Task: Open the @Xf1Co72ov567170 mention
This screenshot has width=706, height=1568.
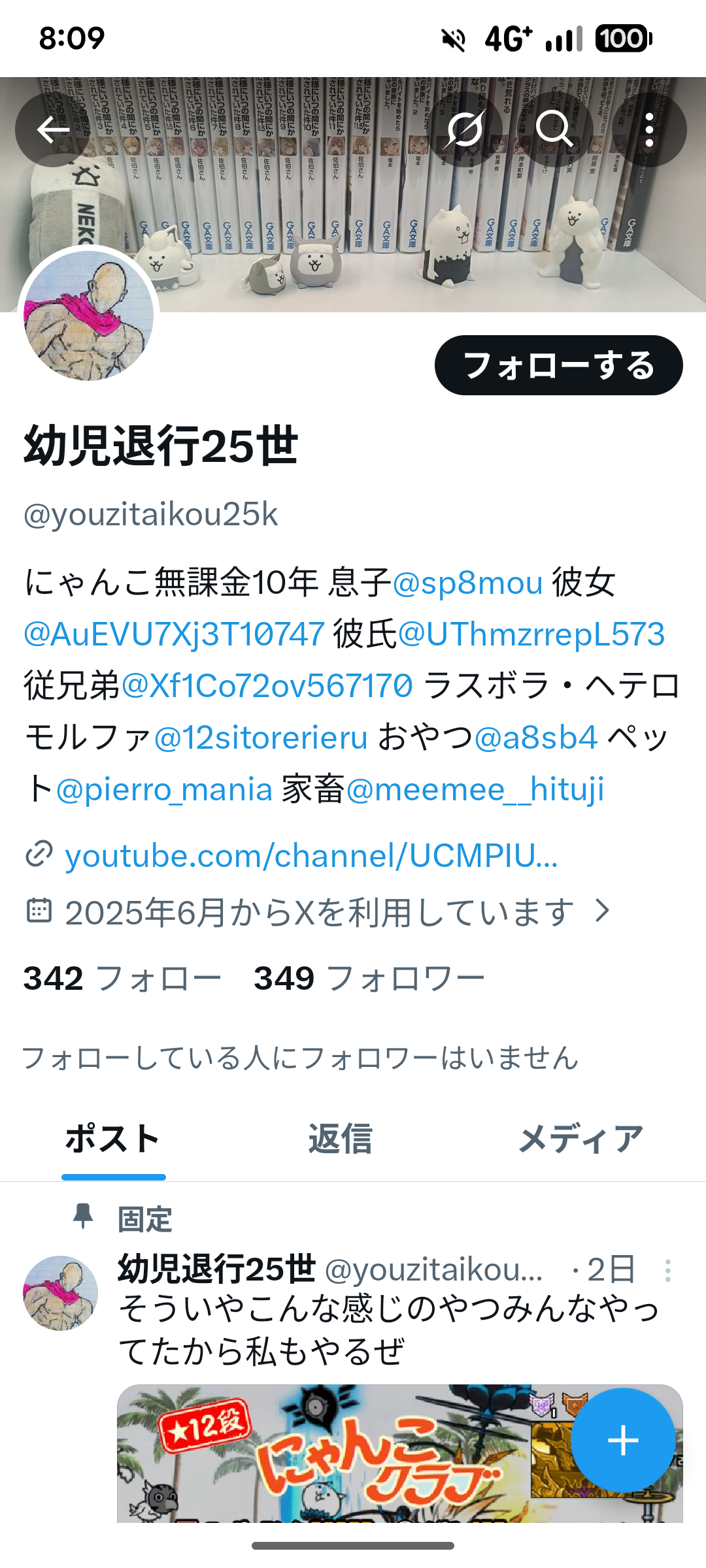Action: 267,685
